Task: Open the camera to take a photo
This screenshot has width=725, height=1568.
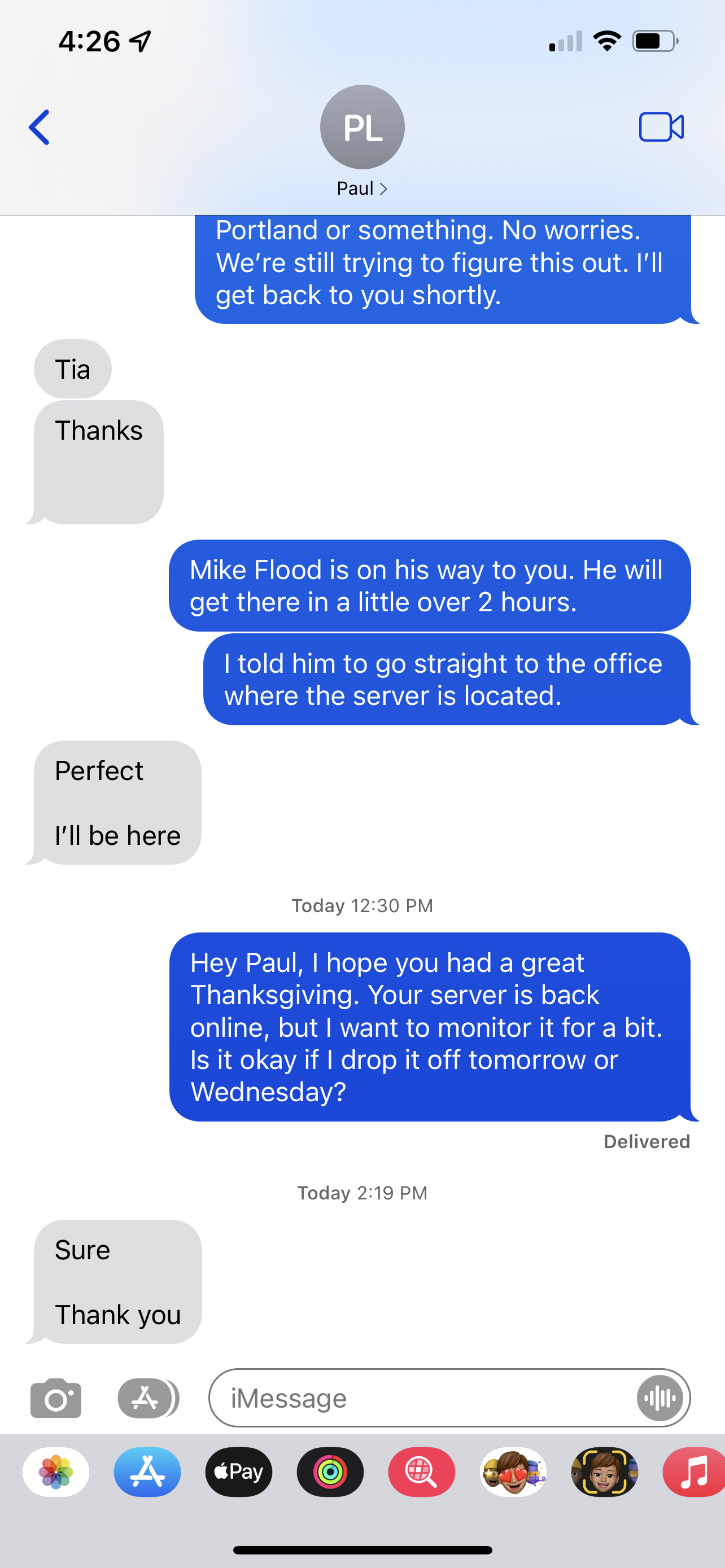Action: [56, 1398]
